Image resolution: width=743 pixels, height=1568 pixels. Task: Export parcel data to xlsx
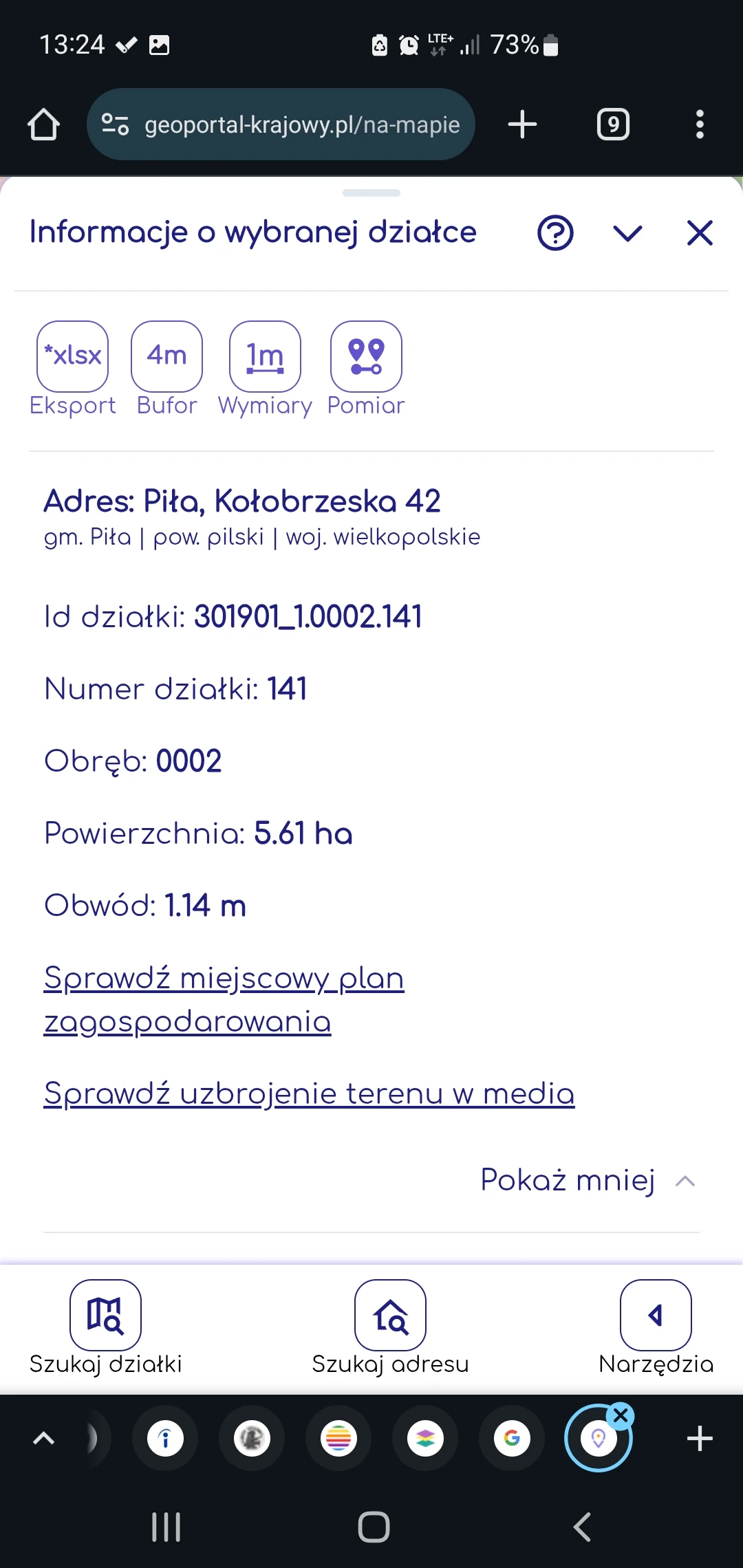click(x=72, y=357)
